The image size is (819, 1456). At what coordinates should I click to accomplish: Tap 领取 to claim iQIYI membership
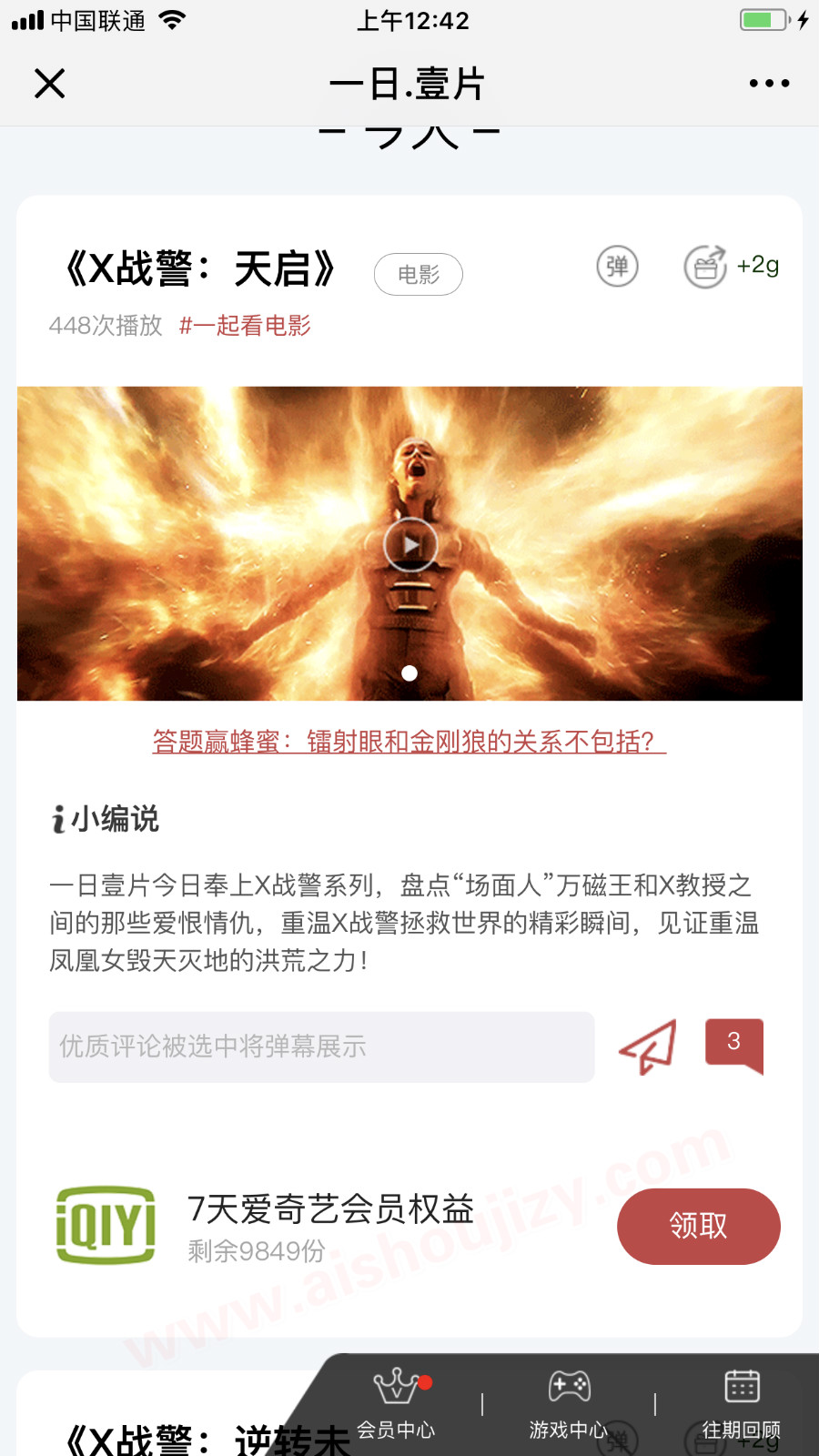point(698,1226)
